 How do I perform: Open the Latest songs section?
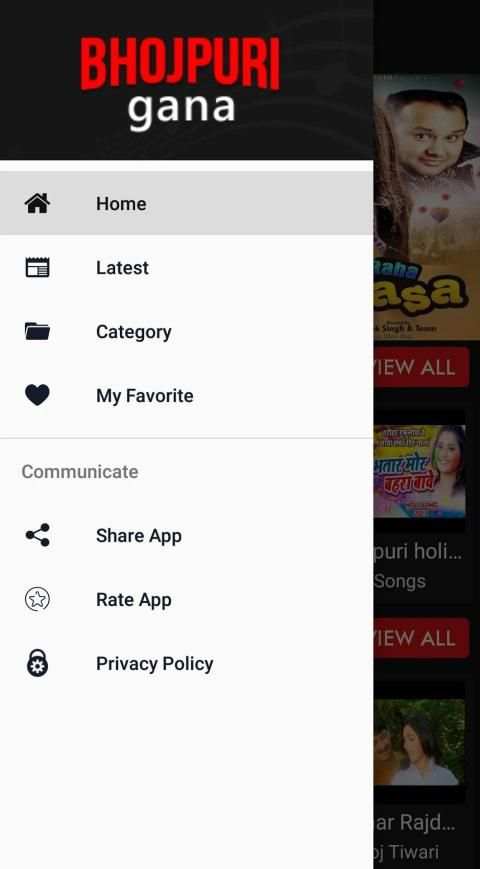coord(186,268)
